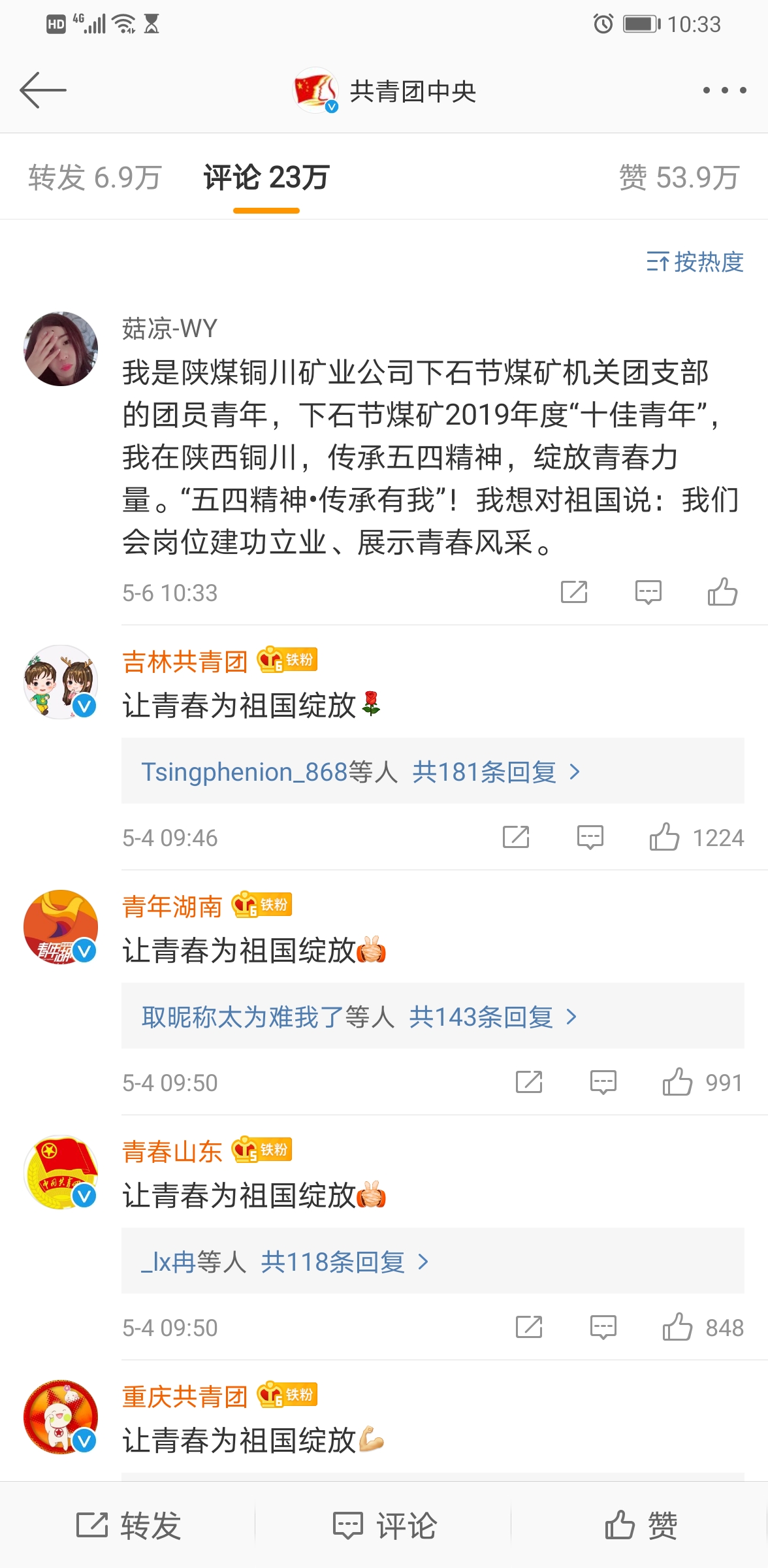Tap 评论 in the bottom bar
The image size is (768, 1568).
[384, 1526]
